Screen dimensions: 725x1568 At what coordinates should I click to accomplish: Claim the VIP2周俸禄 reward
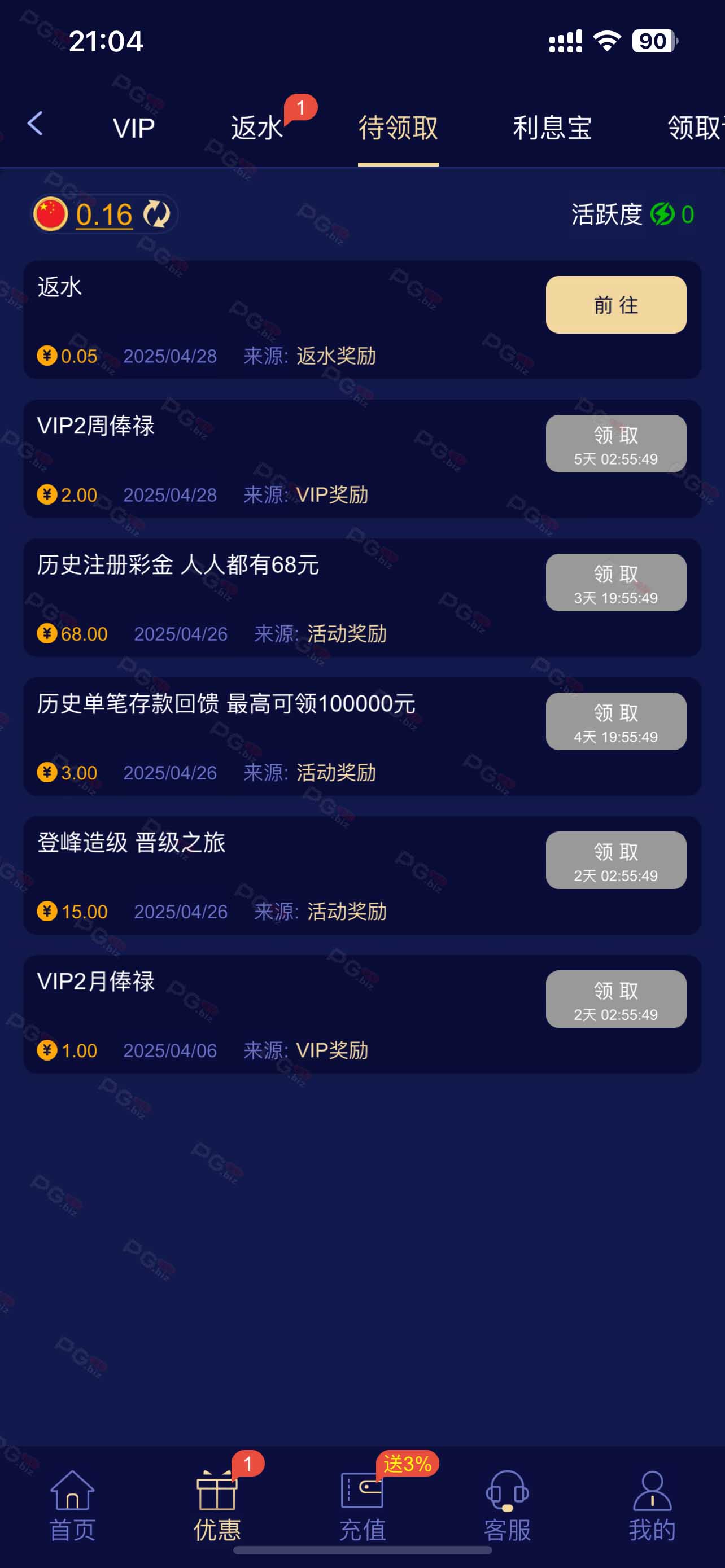point(616,444)
